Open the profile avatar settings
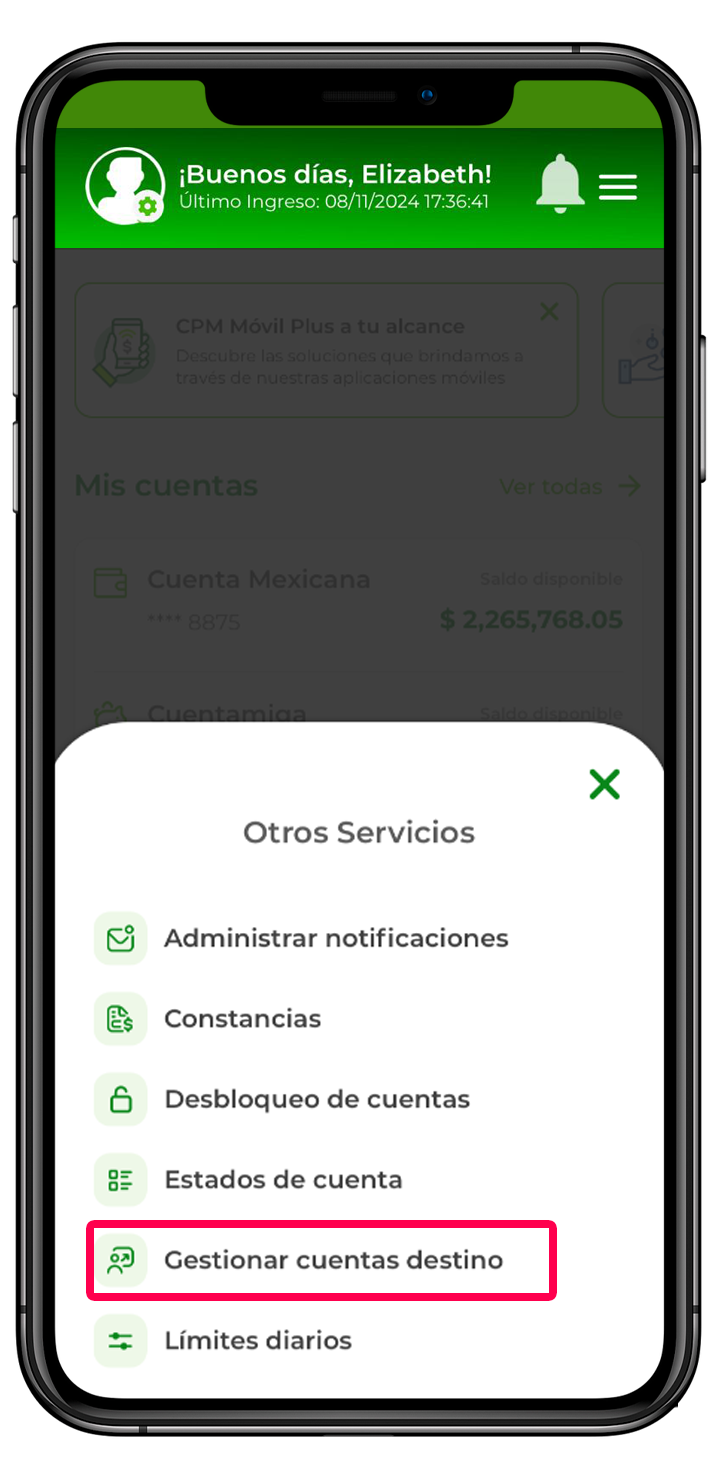This screenshot has width=720, height=1480. [126, 186]
